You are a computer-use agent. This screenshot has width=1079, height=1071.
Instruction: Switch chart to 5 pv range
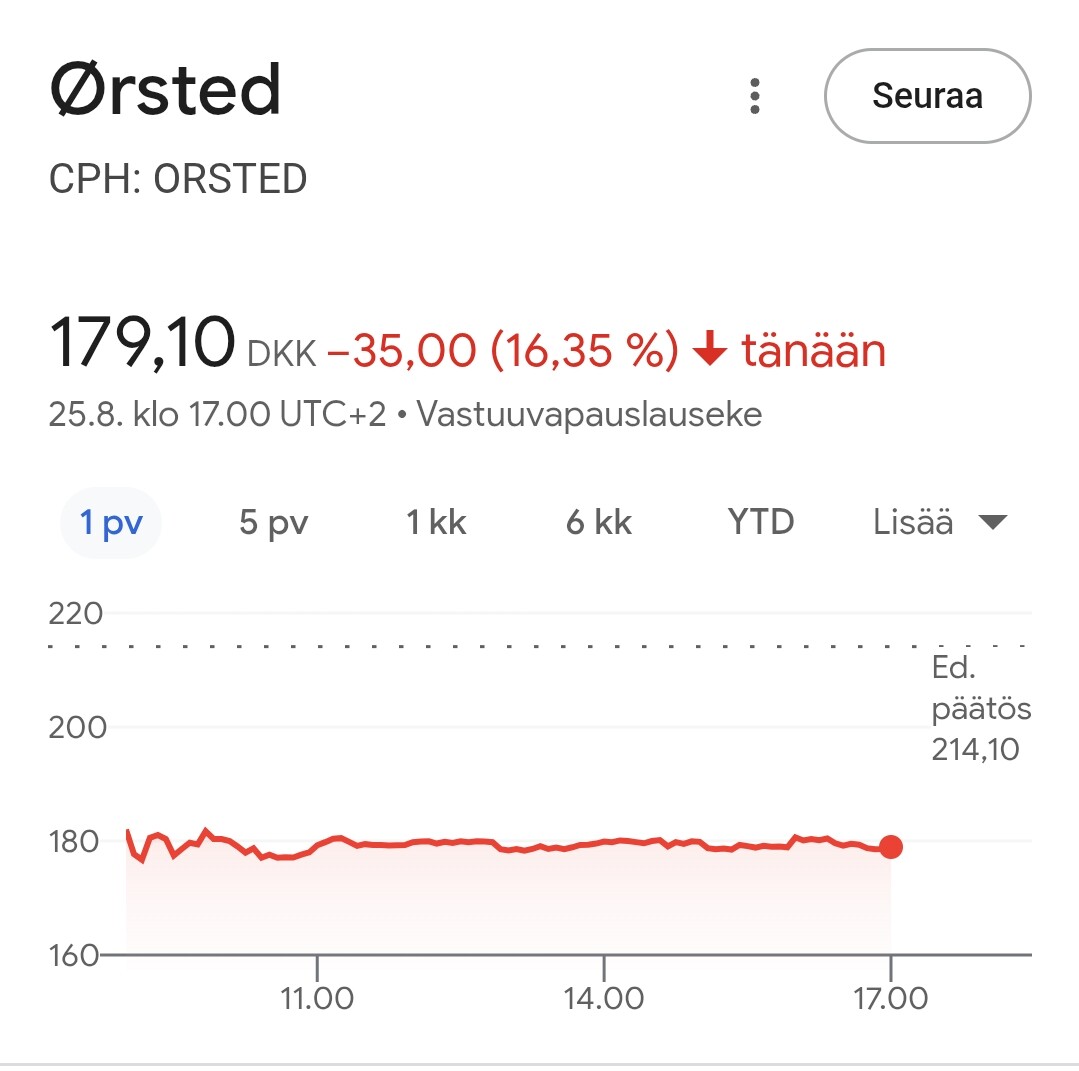click(273, 522)
